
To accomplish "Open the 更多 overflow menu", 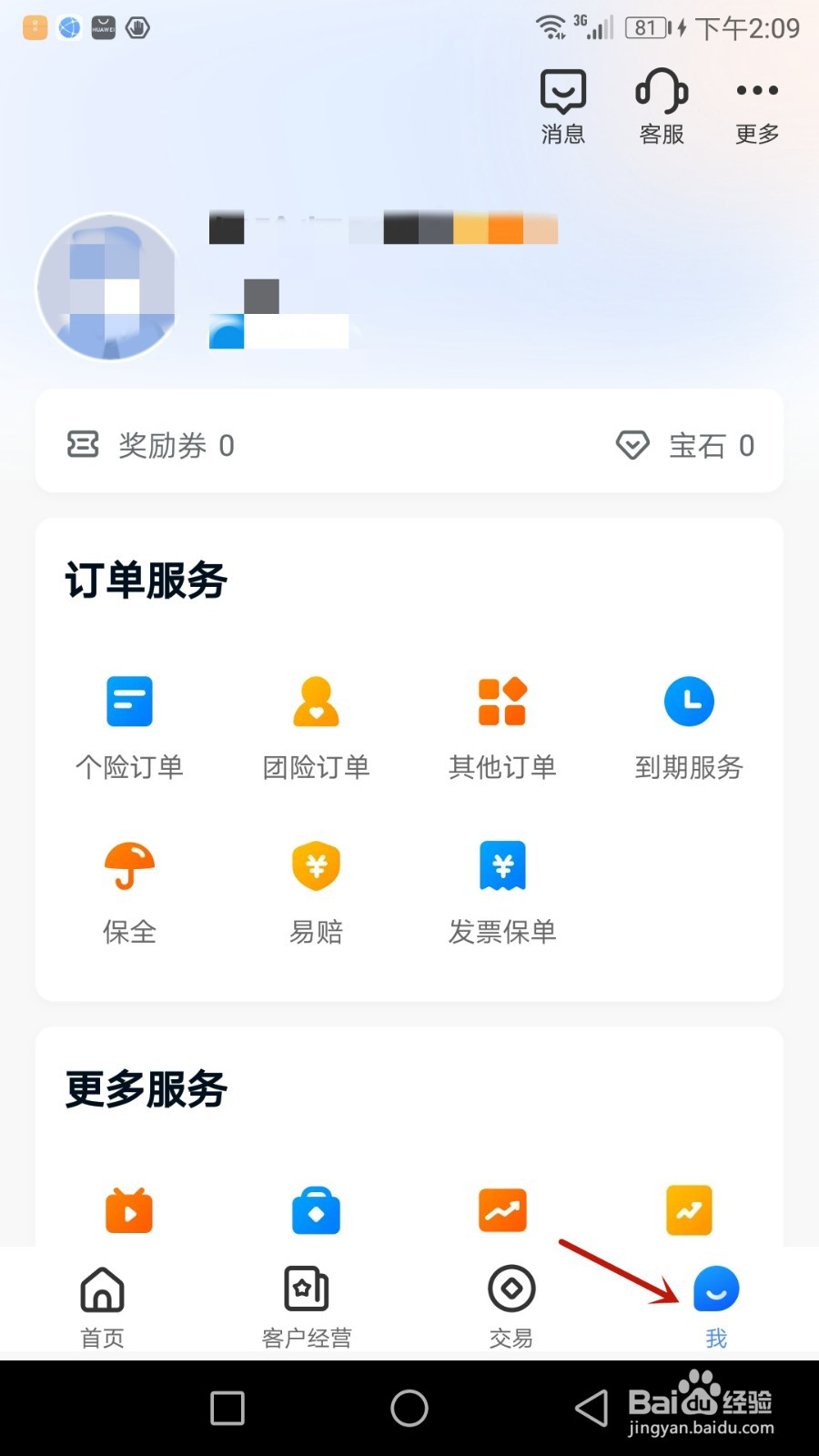I will [757, 106].
